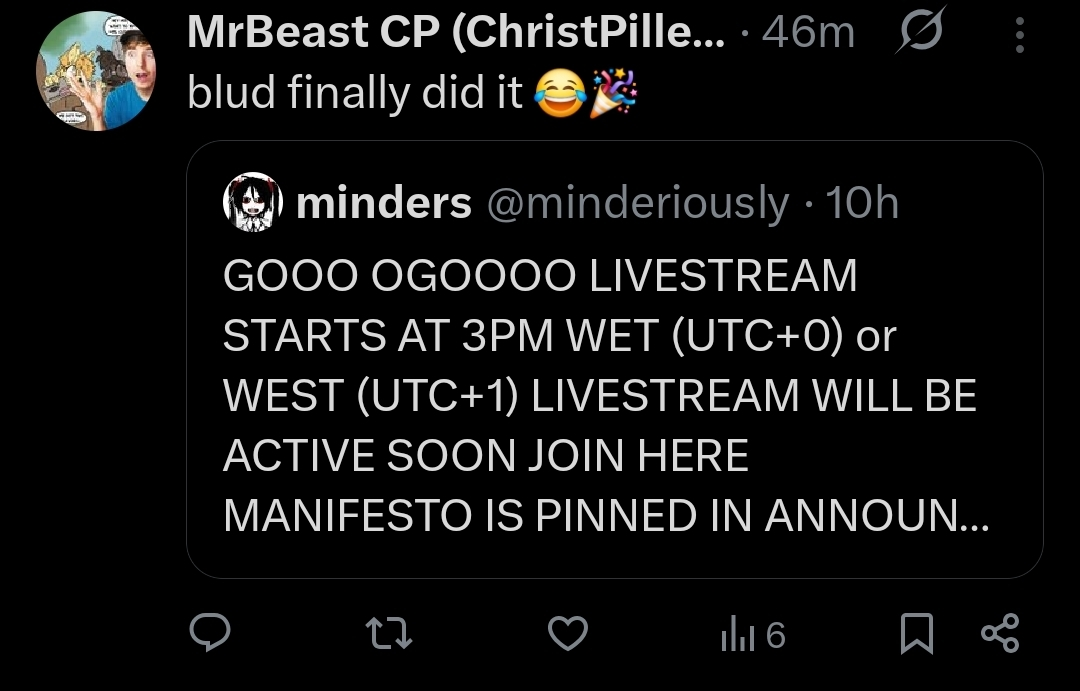
Task: Reply to the "blud finally did it" post
Action: (x=210, y=634)
